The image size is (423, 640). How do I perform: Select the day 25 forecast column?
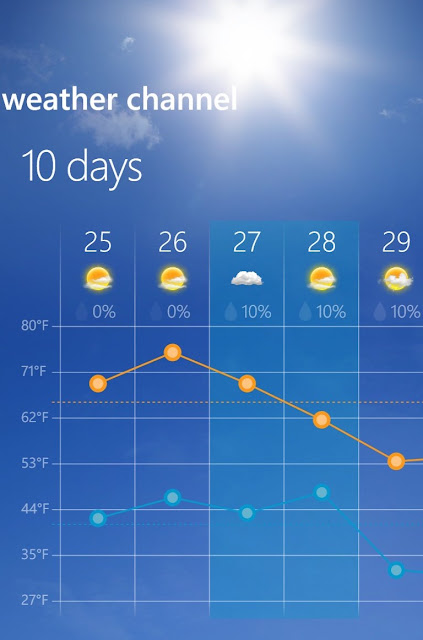(x=98, y=418)
